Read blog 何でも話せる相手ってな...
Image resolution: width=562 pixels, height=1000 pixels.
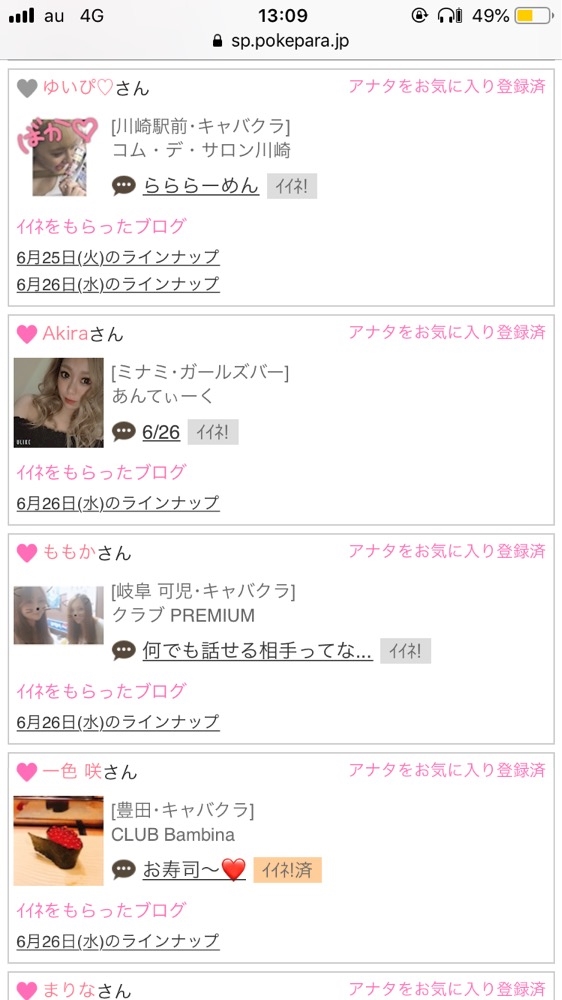tap(258, 651)
